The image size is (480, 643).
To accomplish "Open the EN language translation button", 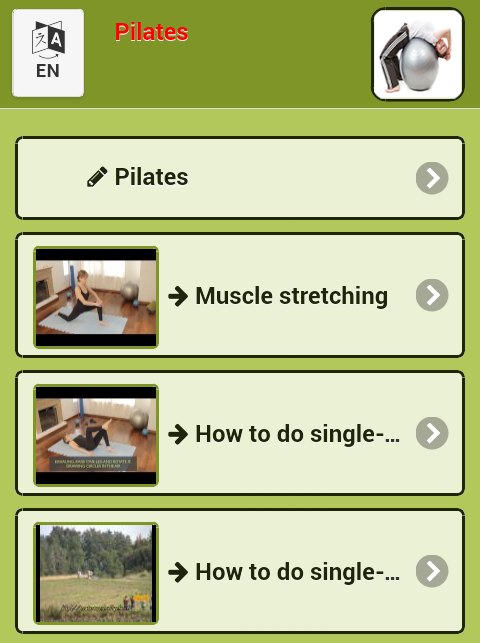I will coord(48,53).
